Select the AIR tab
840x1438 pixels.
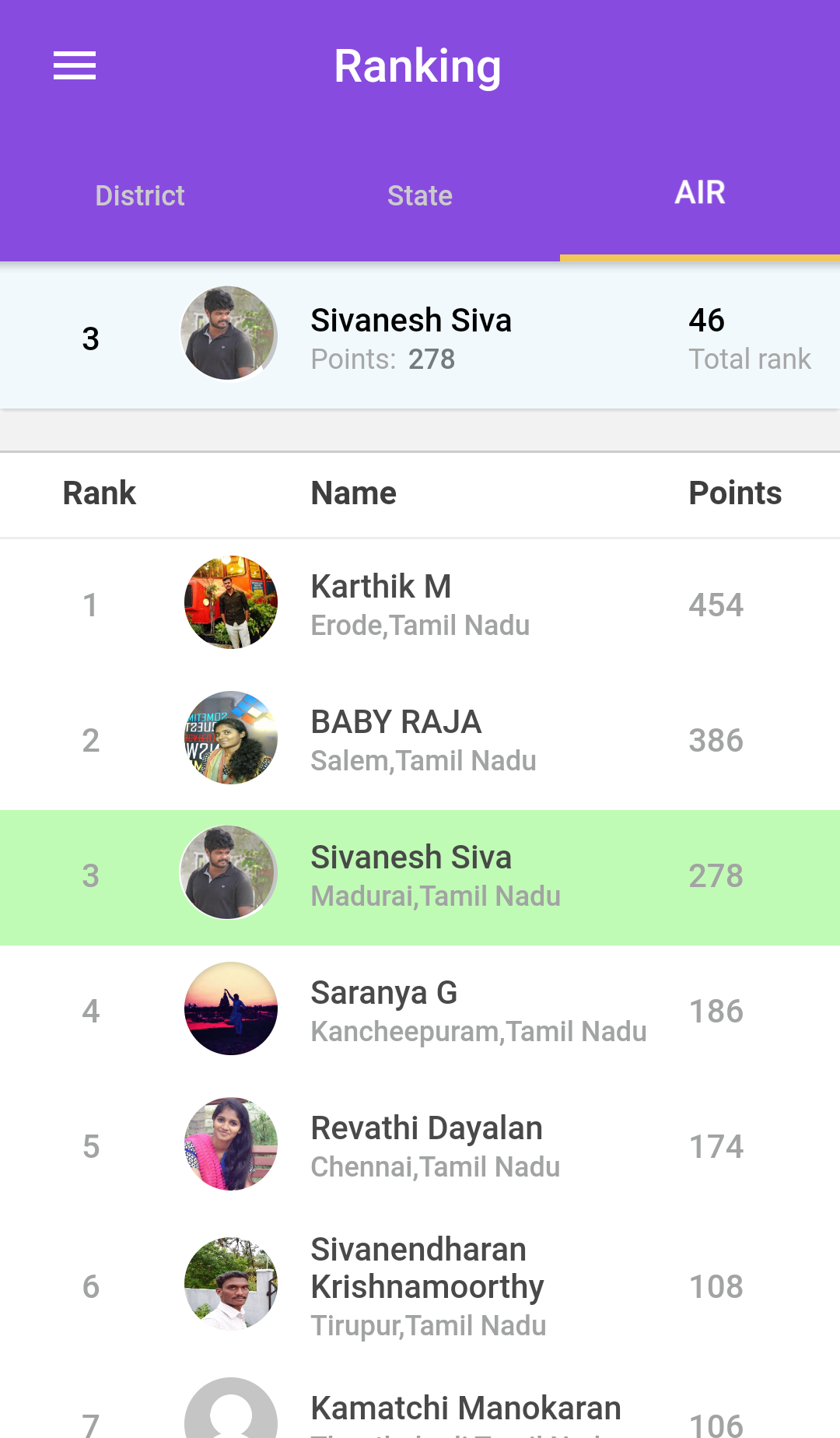click(x=700, y=192)
